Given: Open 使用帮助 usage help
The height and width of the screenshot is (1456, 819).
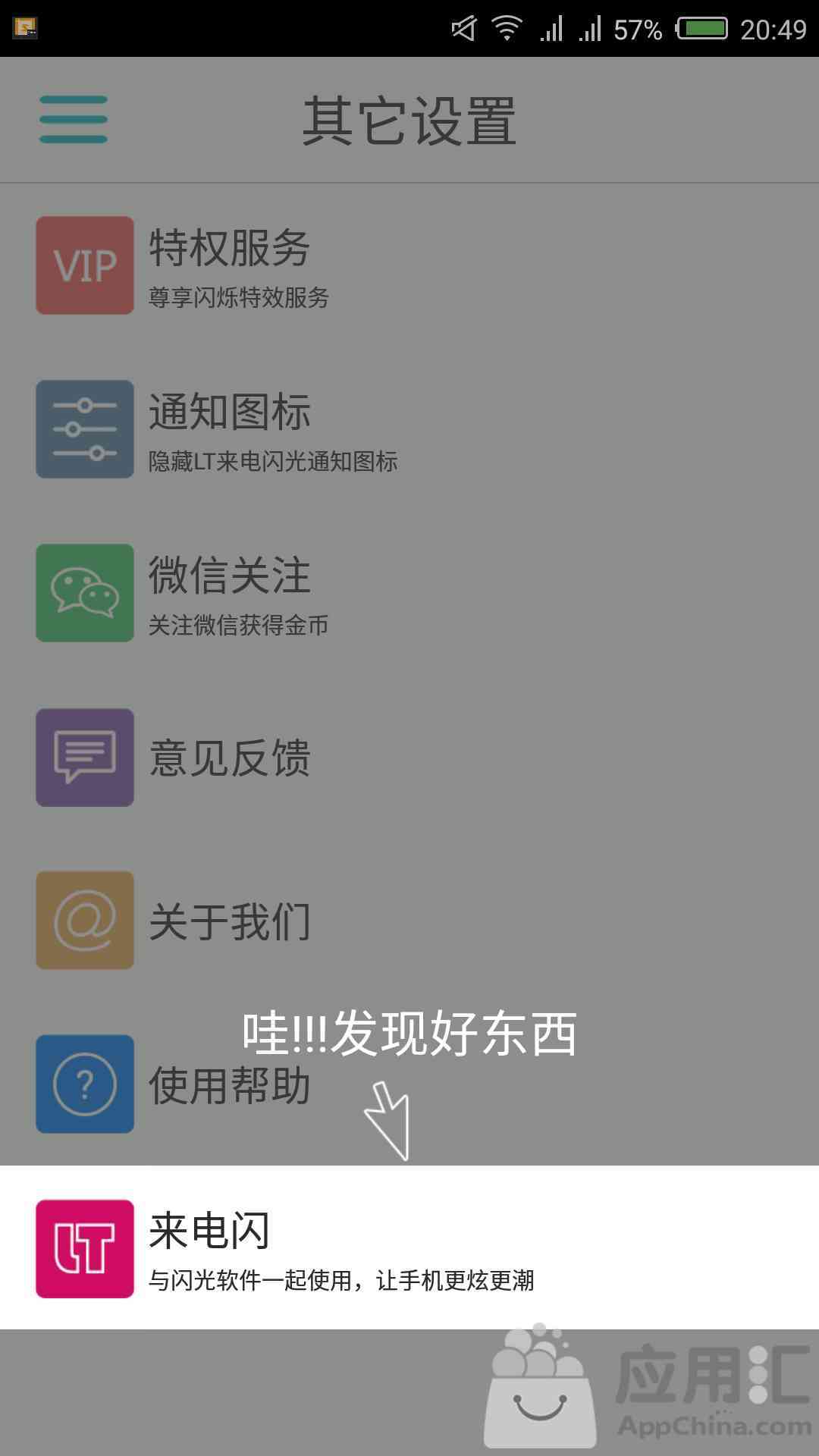Looking at the screenshot, I should 227,1084.
